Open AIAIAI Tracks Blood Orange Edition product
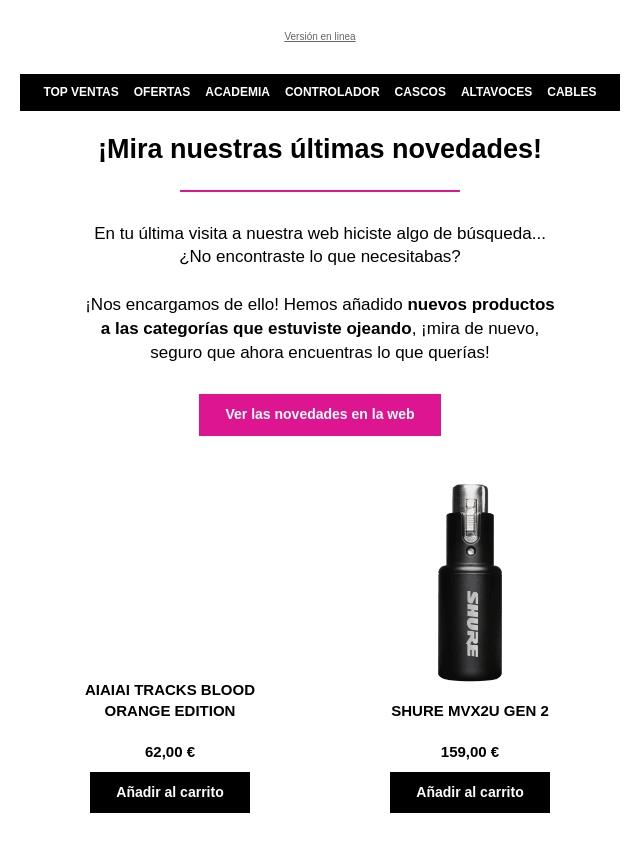This screenshot has height=854, width=640. coord(170,700)
